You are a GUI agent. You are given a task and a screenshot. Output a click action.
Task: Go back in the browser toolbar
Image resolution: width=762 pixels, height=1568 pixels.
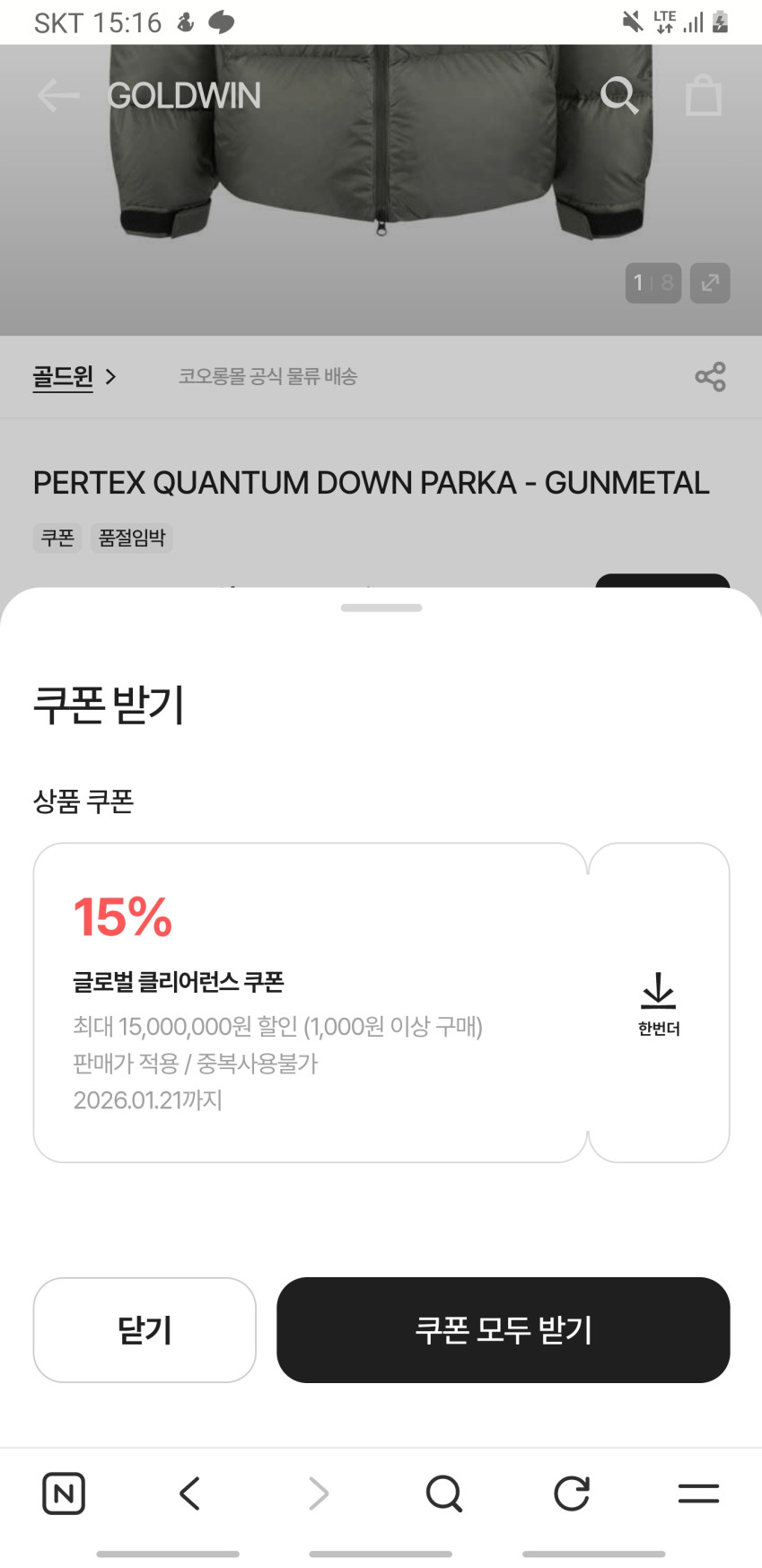(189, 1494)
